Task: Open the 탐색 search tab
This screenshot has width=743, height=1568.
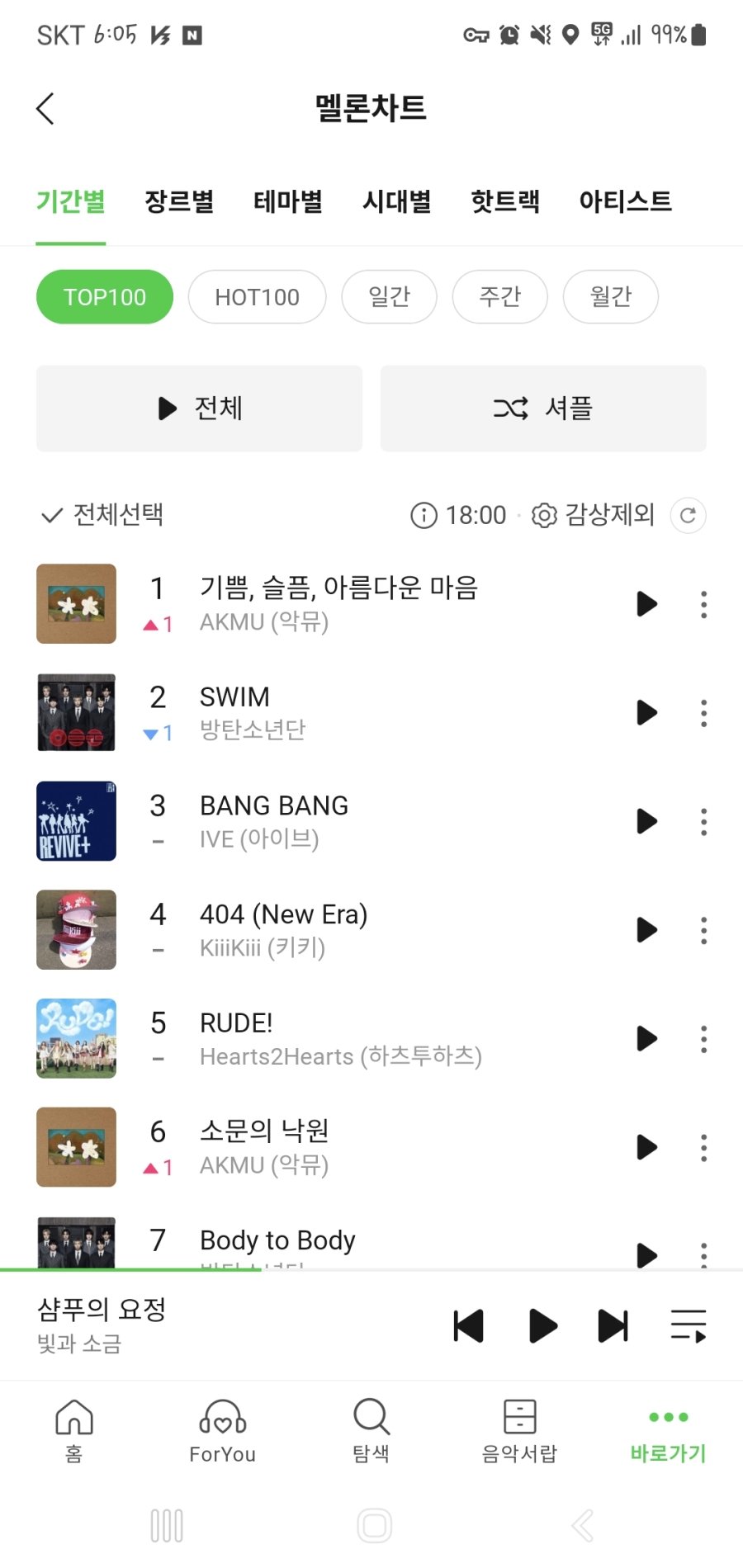Action: (x=371, y=1430)
